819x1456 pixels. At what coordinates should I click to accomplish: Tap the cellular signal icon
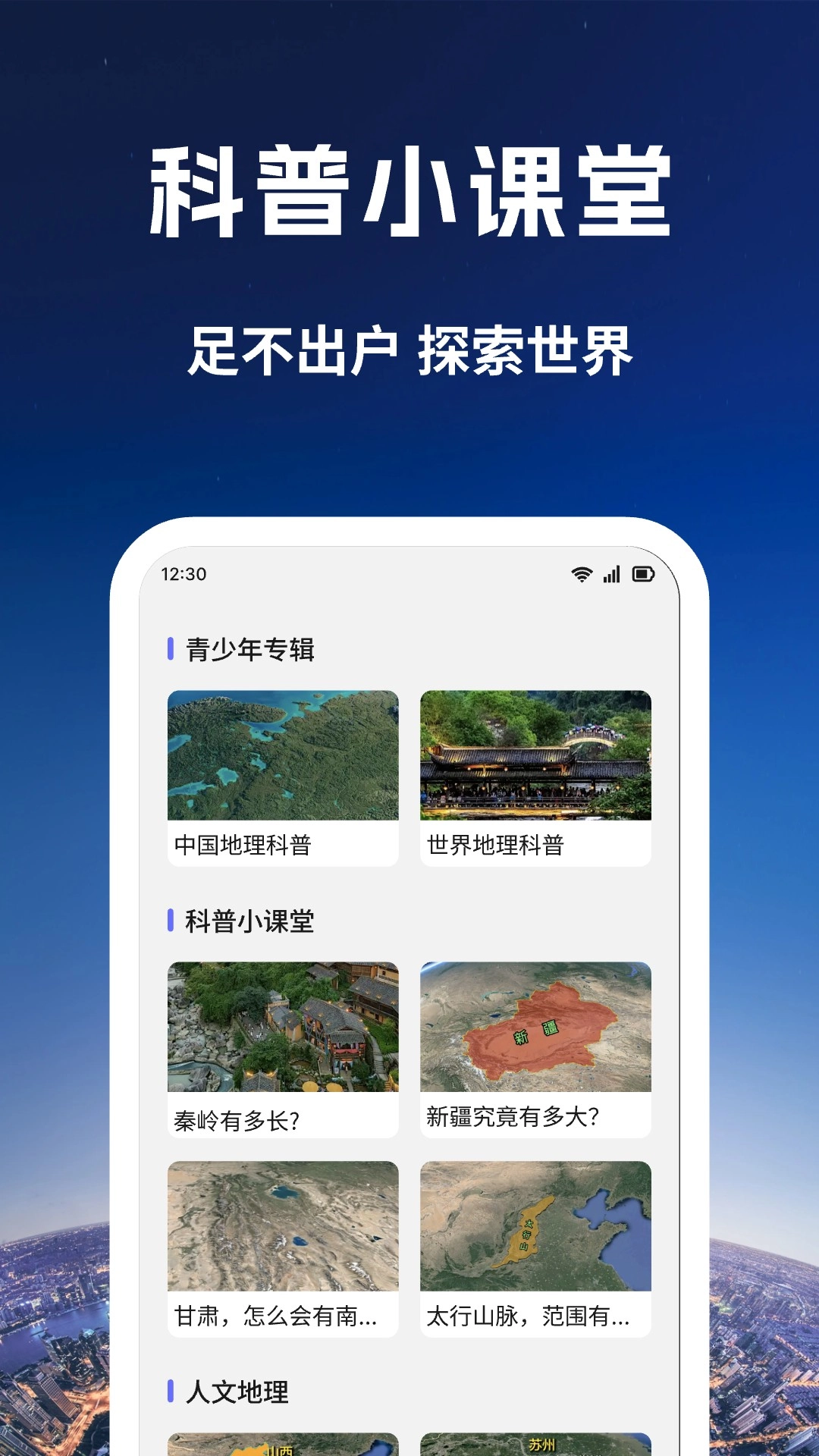(611, 576)
